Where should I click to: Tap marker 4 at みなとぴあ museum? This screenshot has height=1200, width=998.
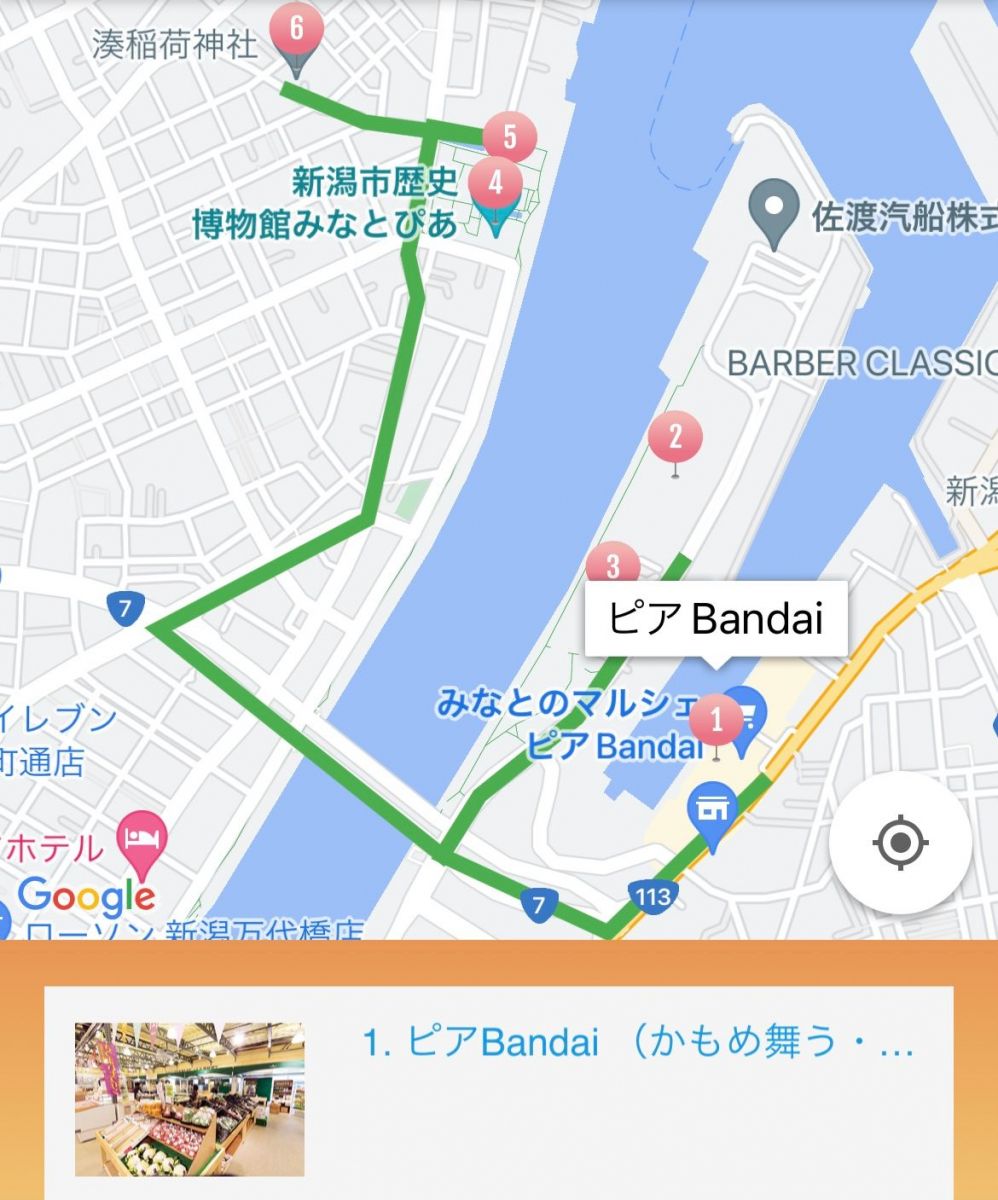pyautogui.click(x=495, y=183)
